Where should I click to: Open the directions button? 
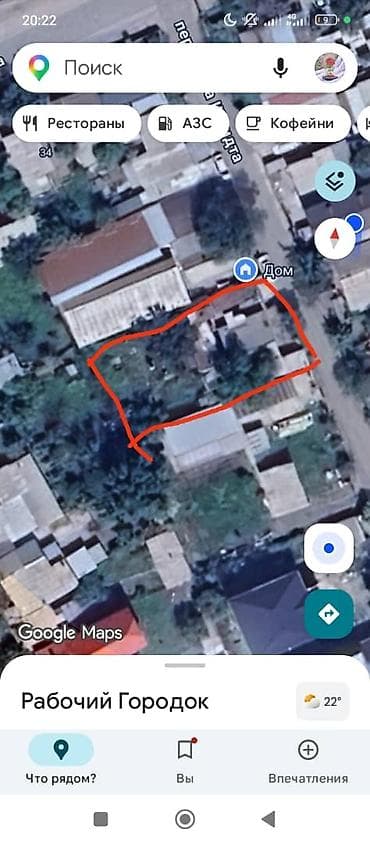329,614
